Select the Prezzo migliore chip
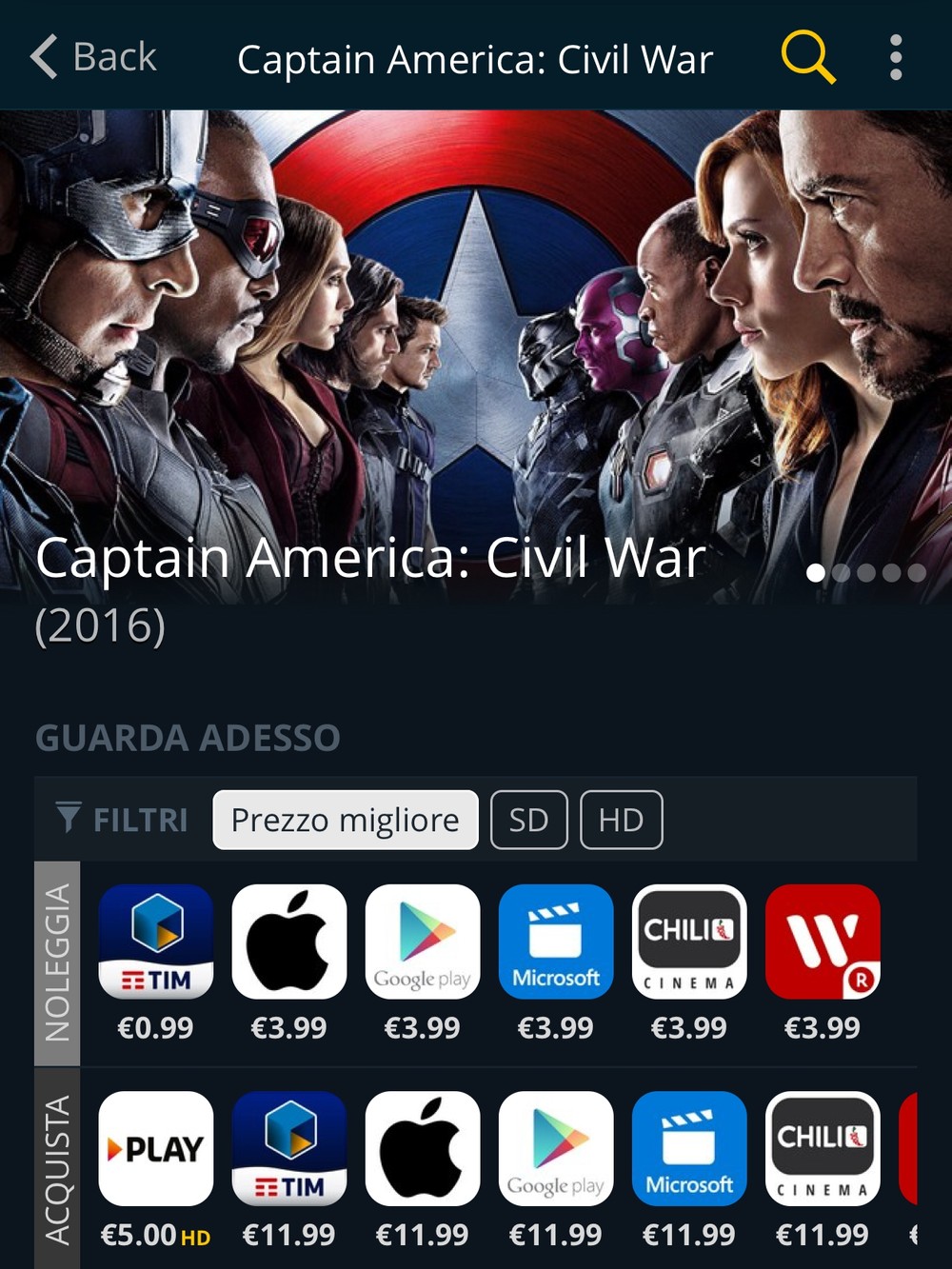The height and width of the screenshot is (1269, 952). pos(345,820)
